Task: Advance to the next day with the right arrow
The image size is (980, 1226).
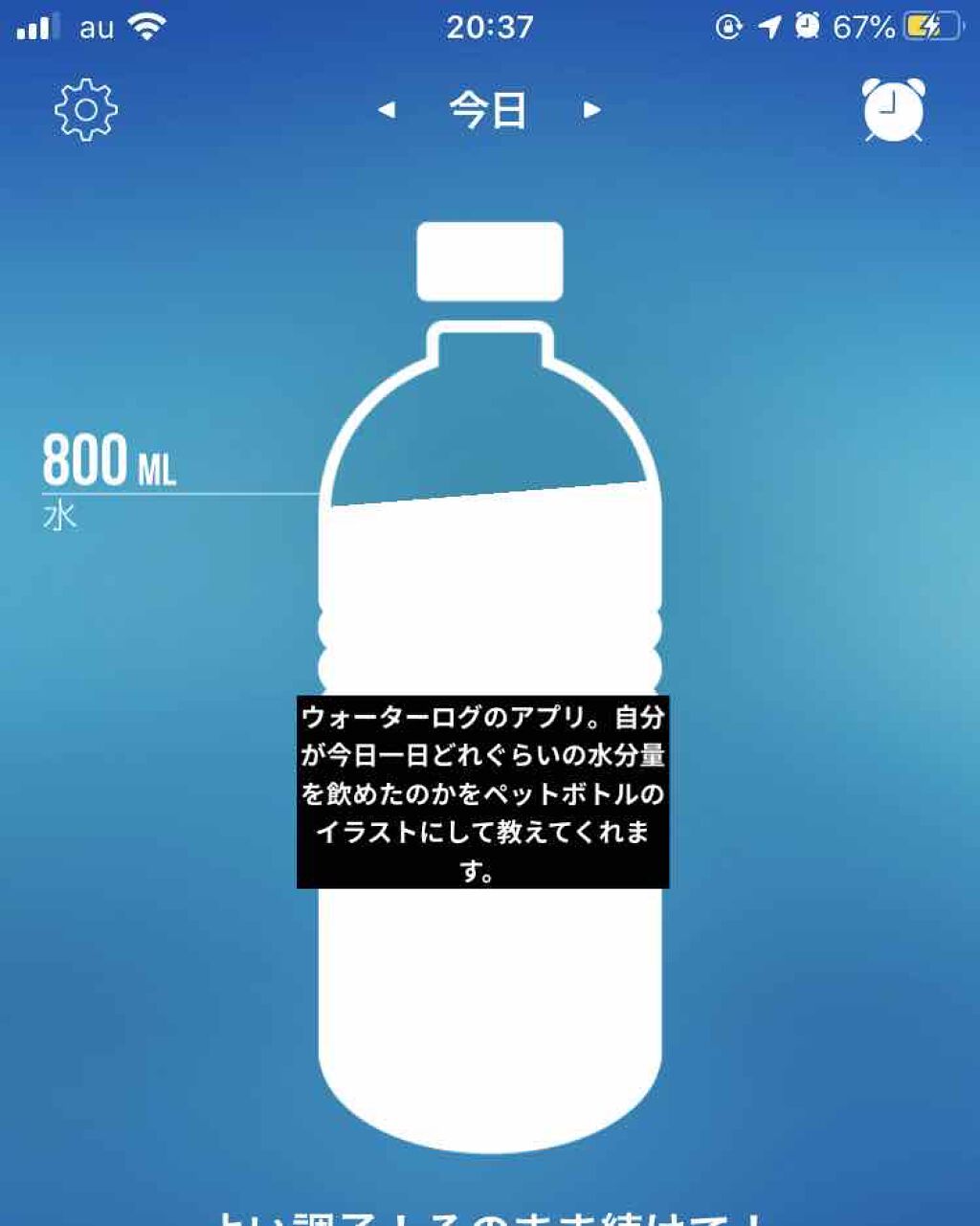Action: tap(592, 108)
